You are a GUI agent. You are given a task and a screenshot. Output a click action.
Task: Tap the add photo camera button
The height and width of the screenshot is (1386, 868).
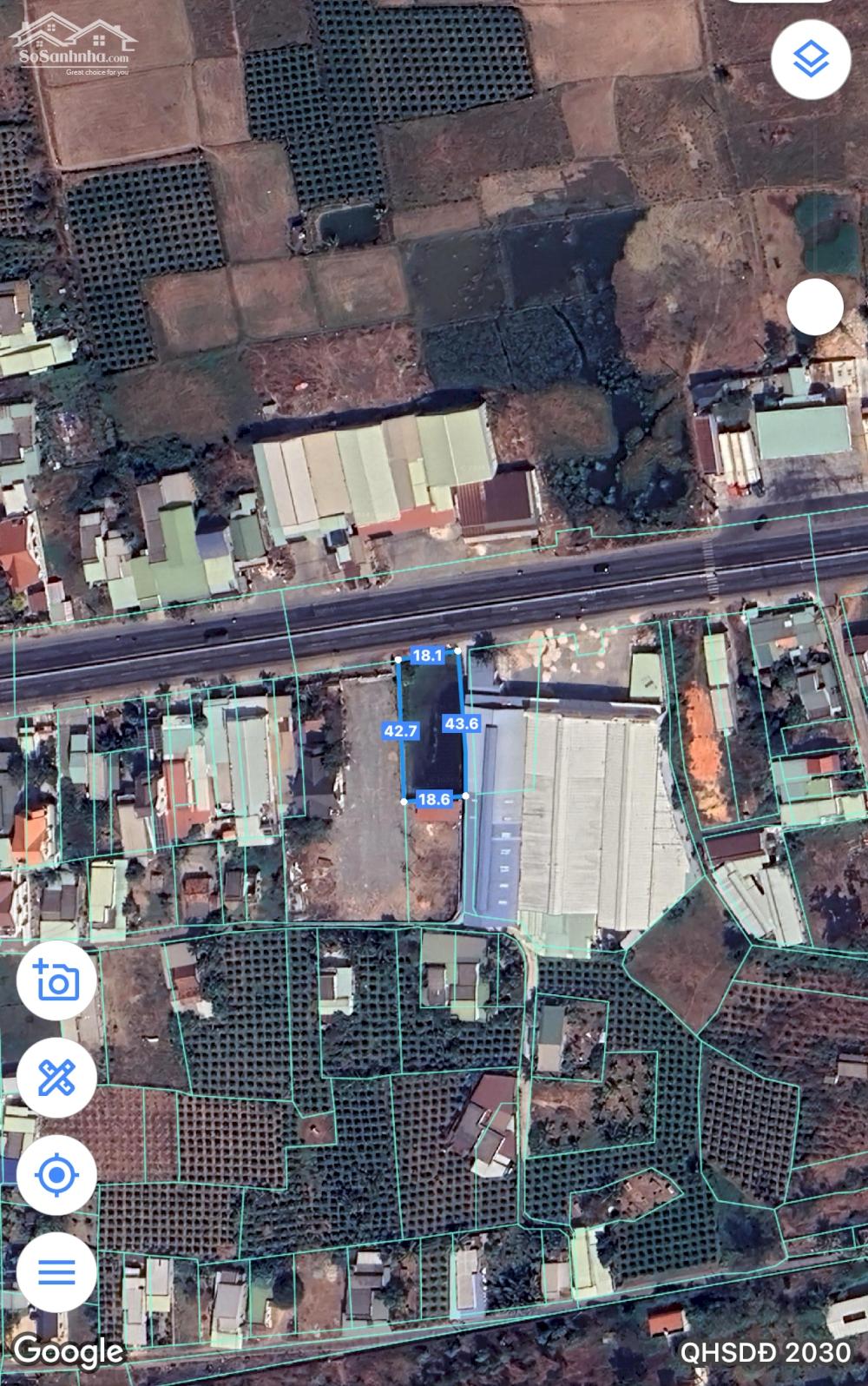56,981
